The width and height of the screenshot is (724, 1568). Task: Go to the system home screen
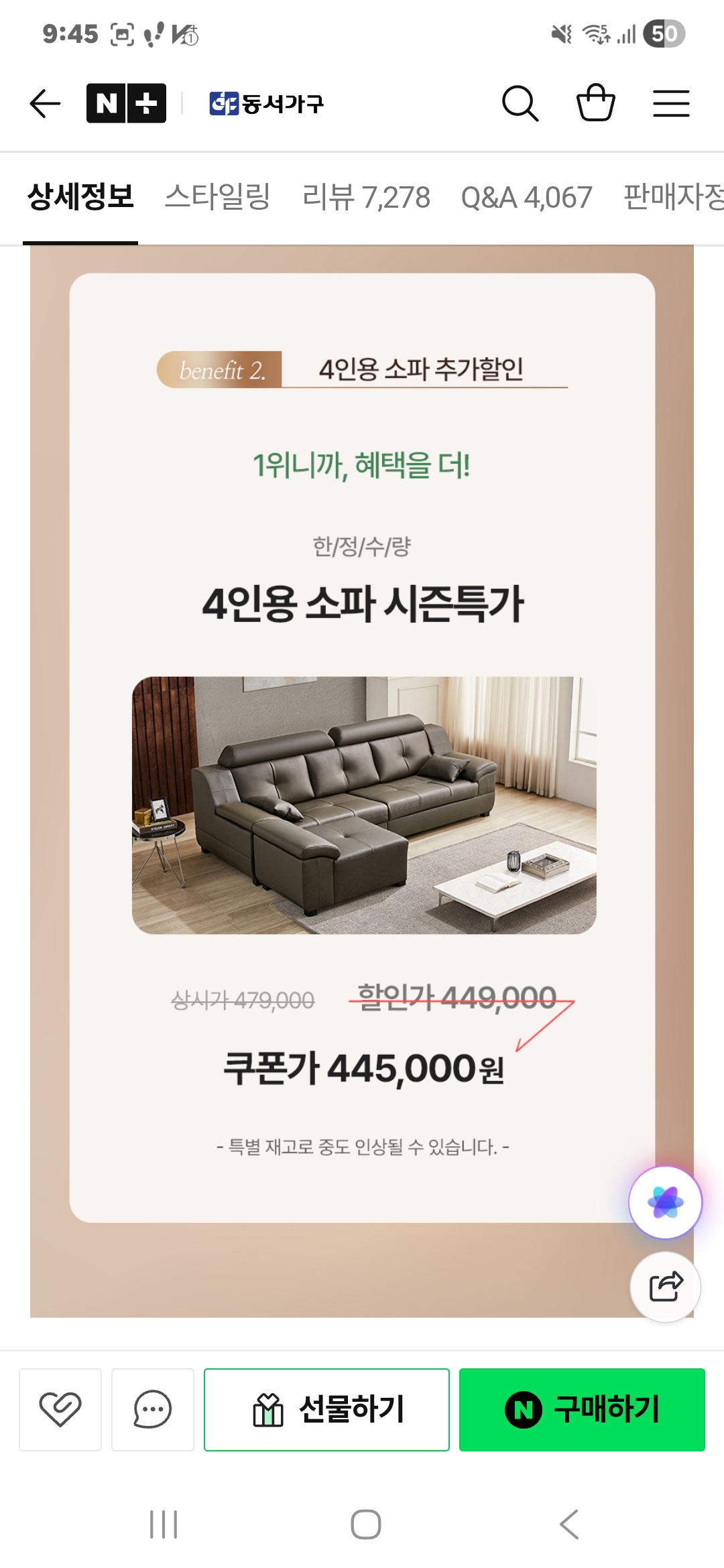366,1524
